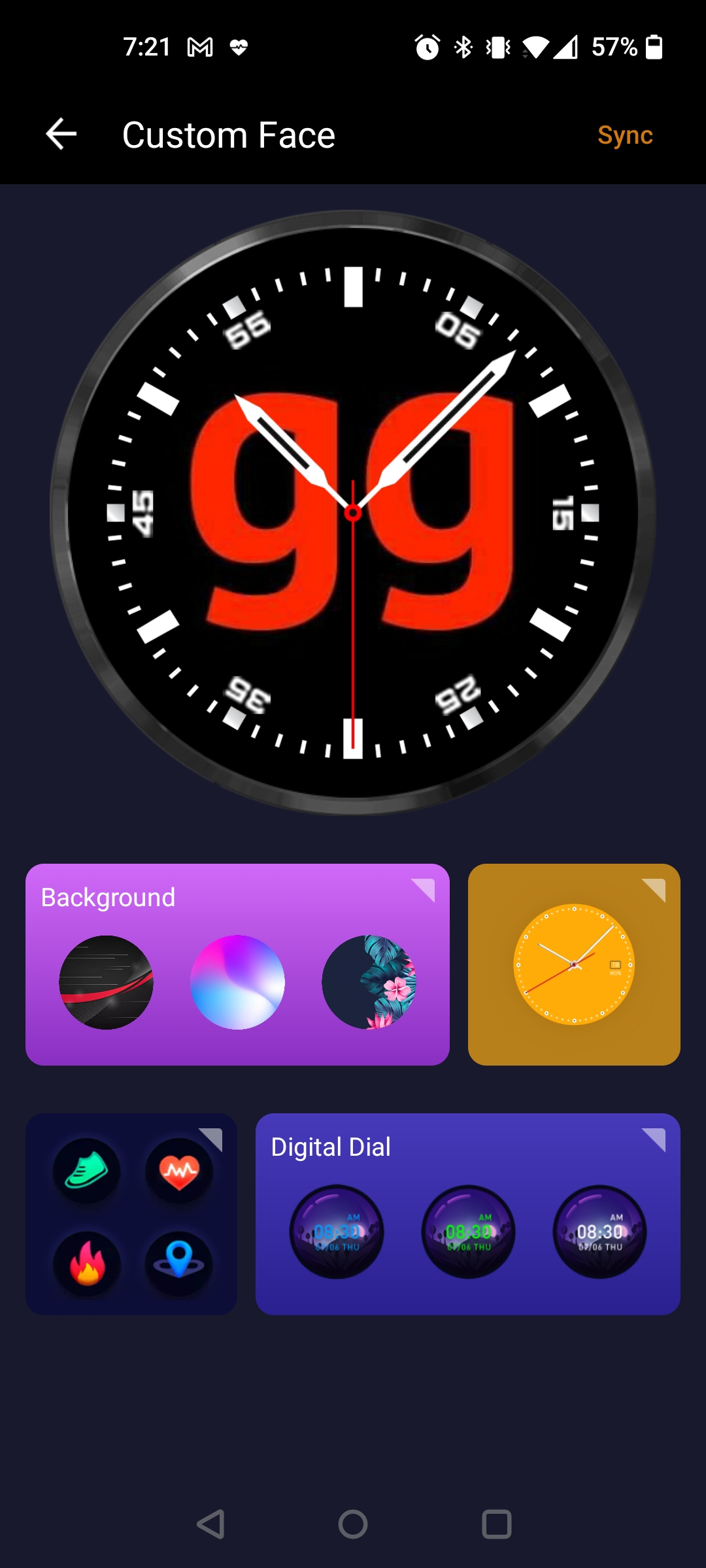Select the heart rate widget
The width and height of the screenshot is (706, 1568).
[179, 1170]
